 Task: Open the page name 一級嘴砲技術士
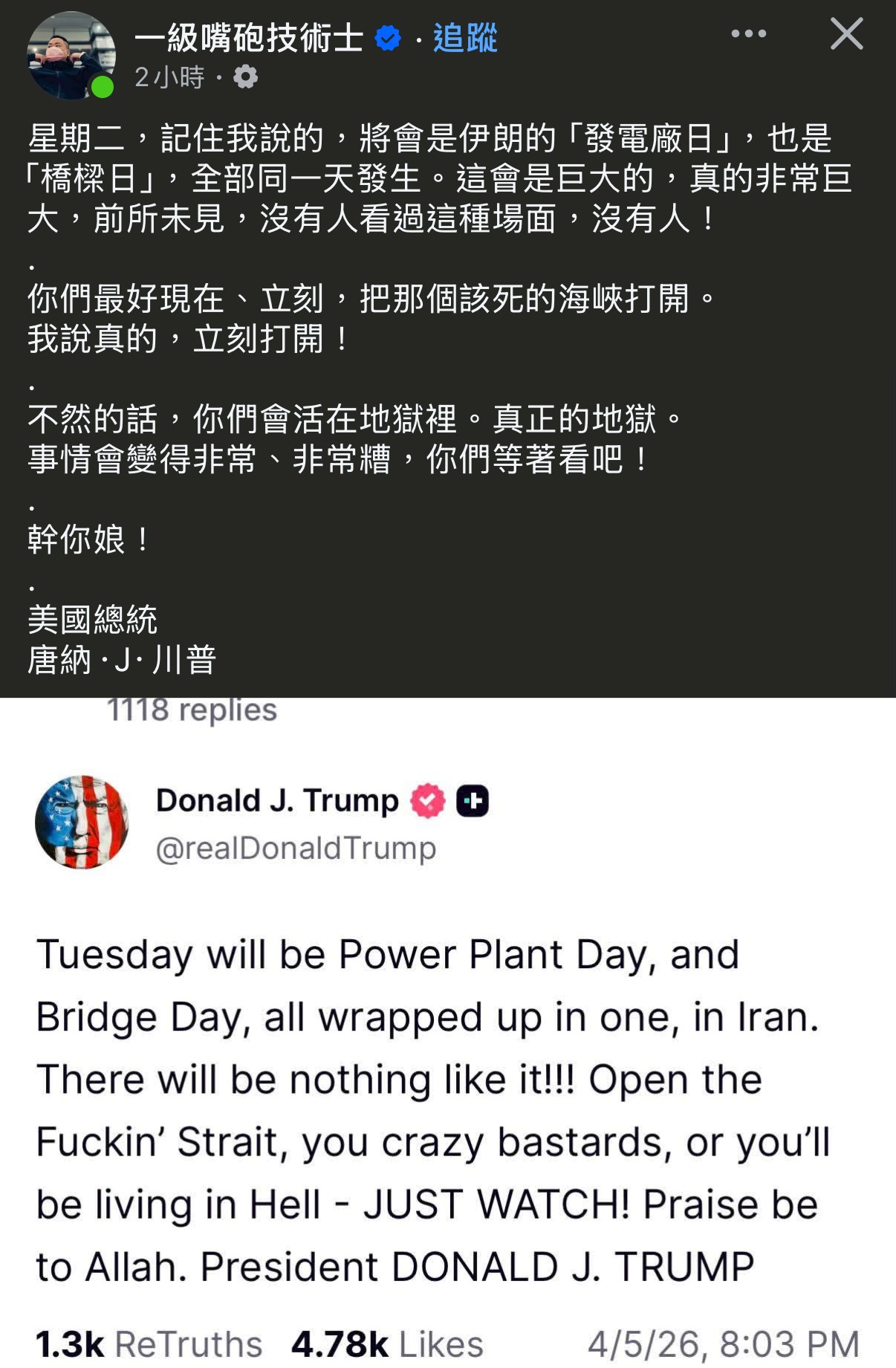tap(249, 38)
